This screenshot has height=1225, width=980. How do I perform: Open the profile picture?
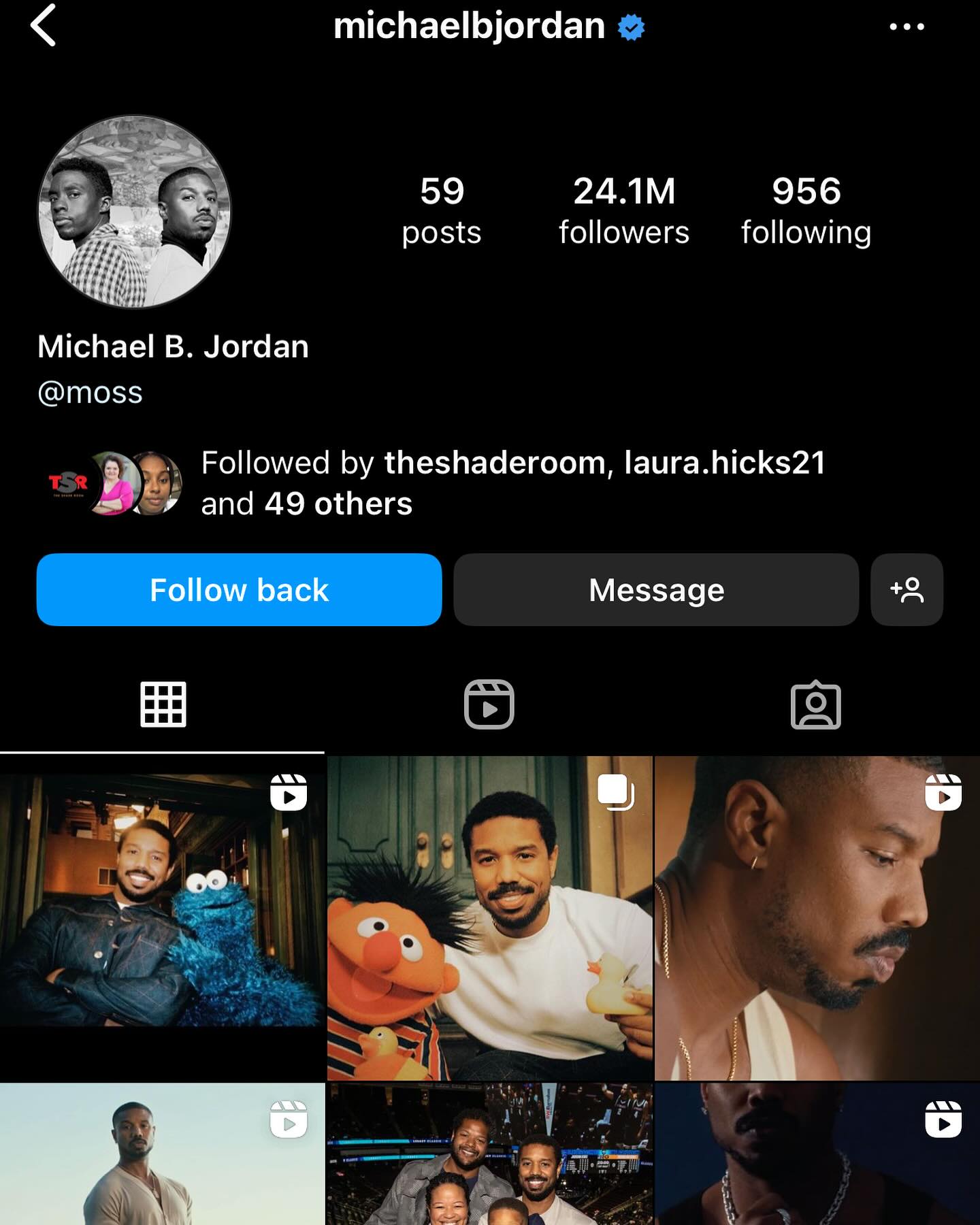pos(134,211)
